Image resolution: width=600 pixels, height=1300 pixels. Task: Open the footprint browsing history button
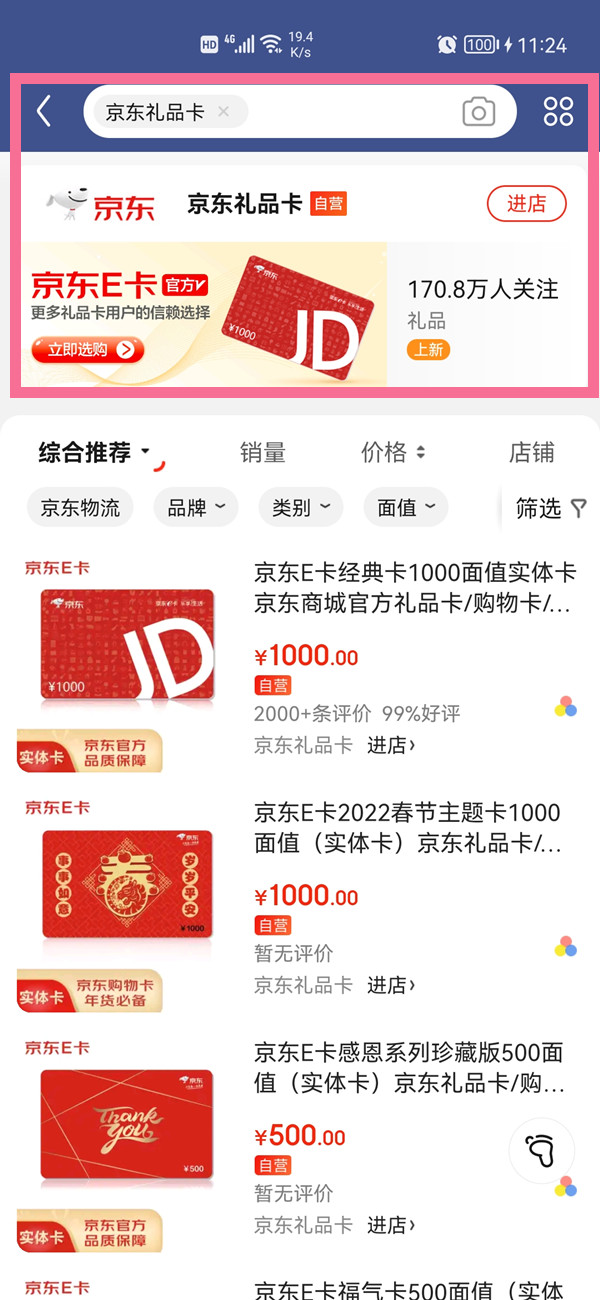542,1151
